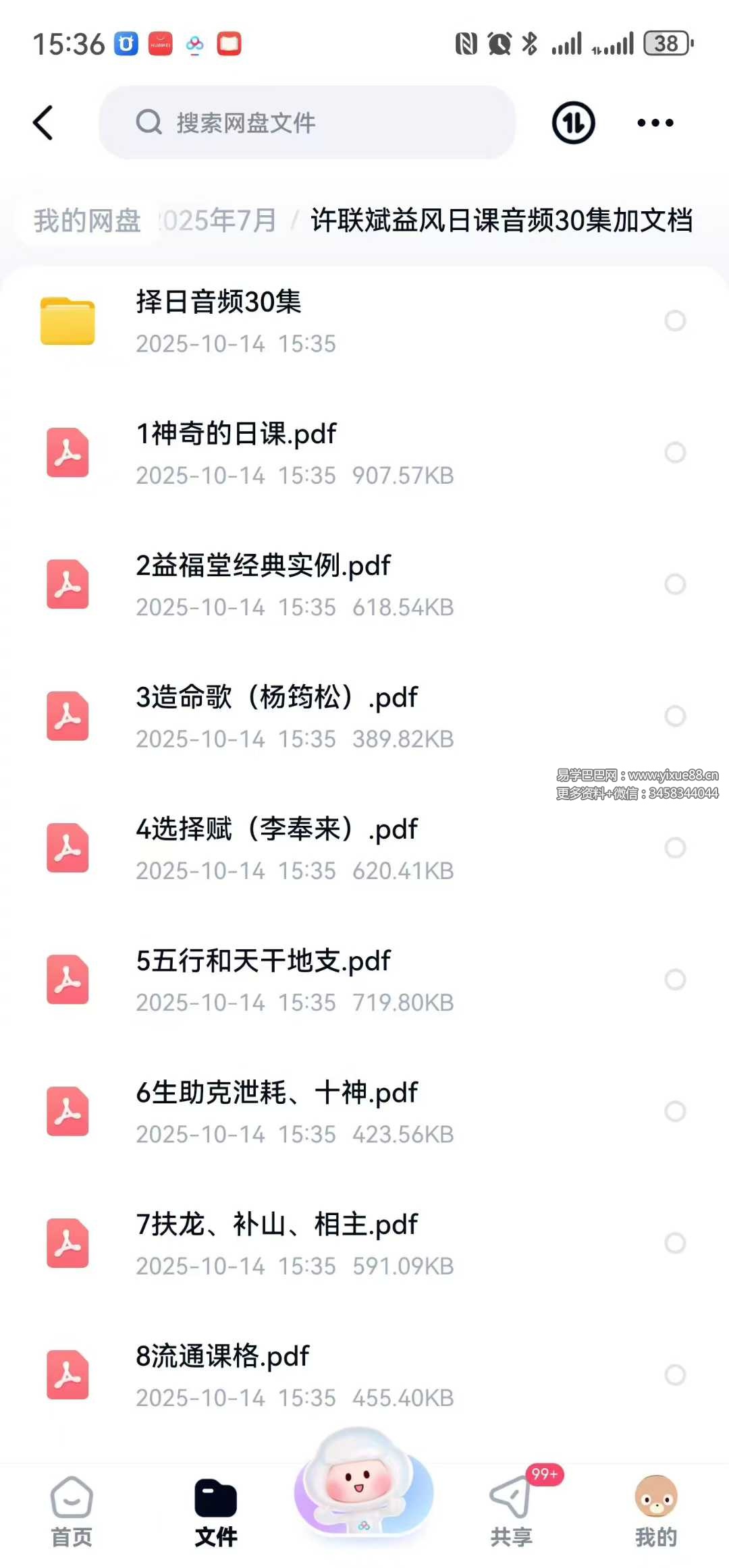This screenshot has height=1568, width=729.
Task: Select the checkbox for 7扶龙、补山、相主.pdf
Action: pyautogui.click(x=675, y=1243)
